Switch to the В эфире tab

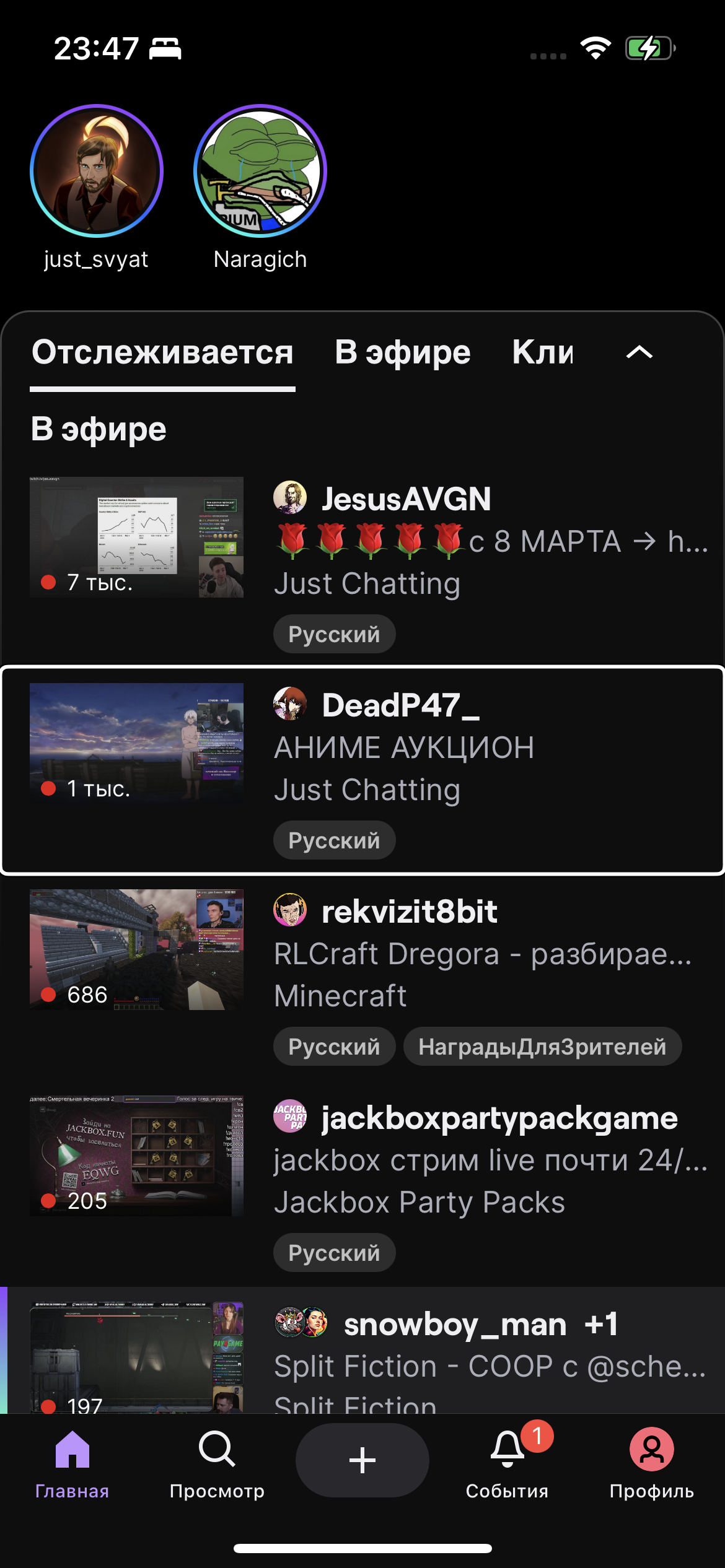click(403, 352)
